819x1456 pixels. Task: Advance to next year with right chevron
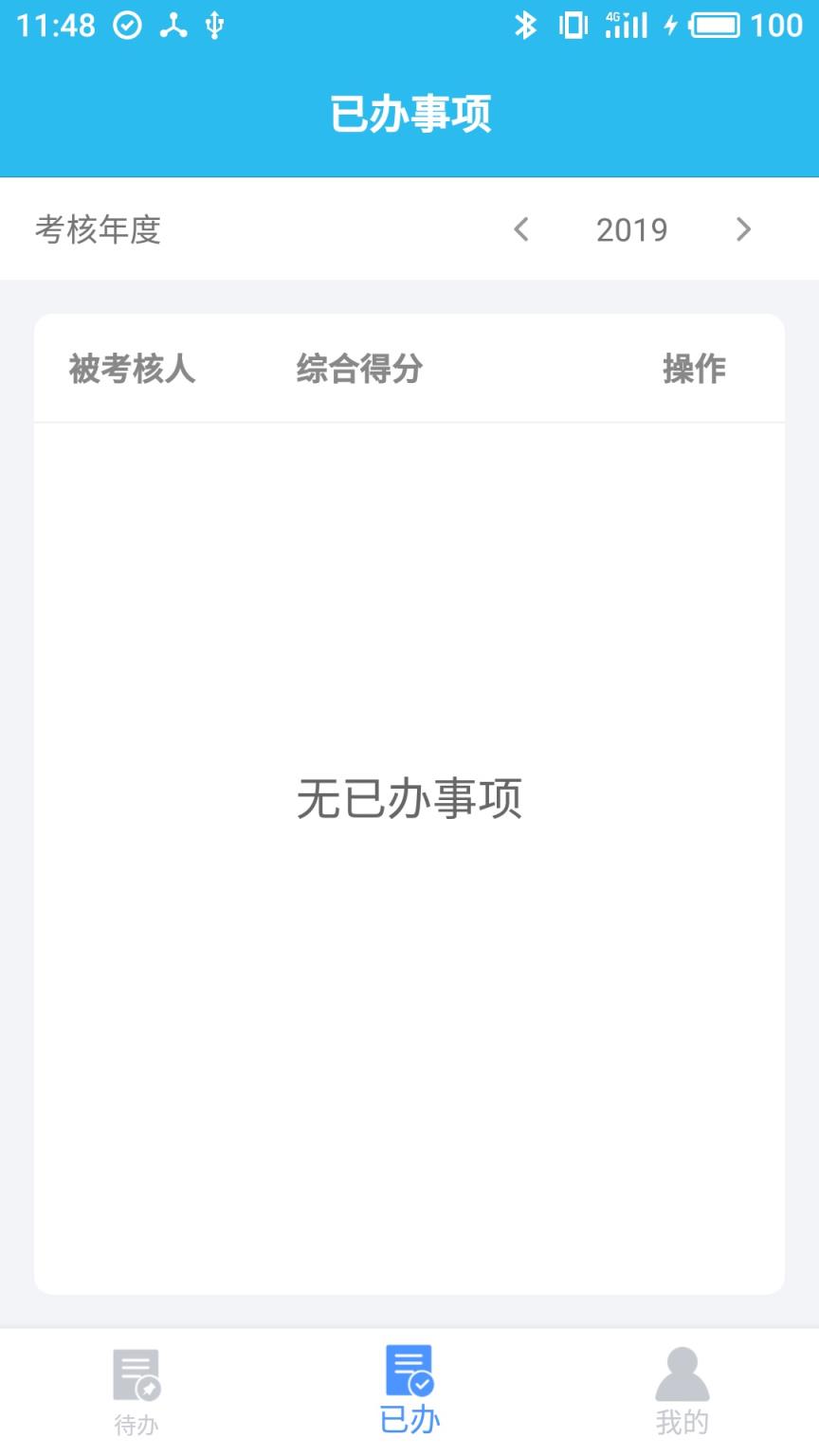744,229
